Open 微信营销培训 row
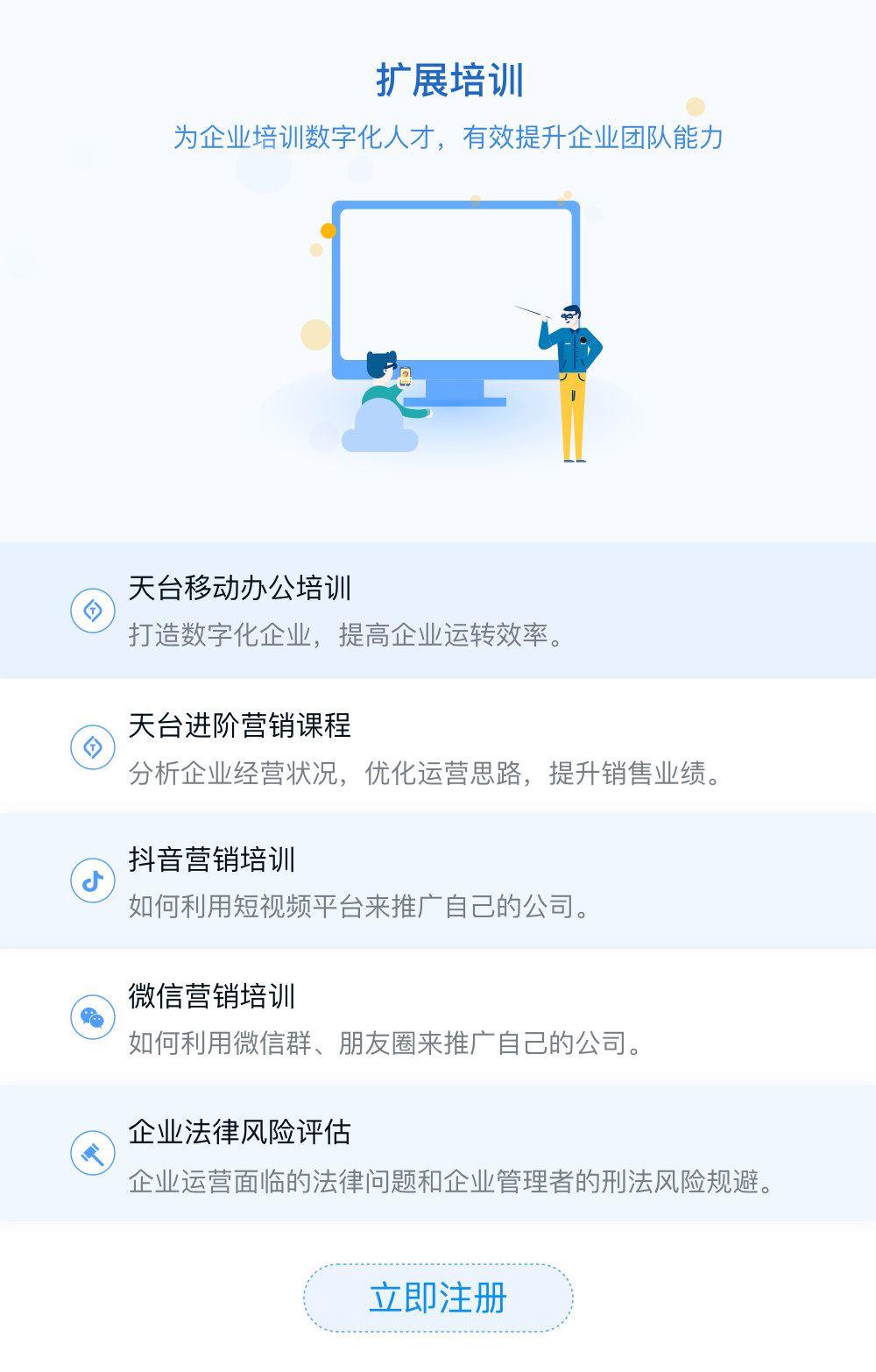 (438, 1017)
